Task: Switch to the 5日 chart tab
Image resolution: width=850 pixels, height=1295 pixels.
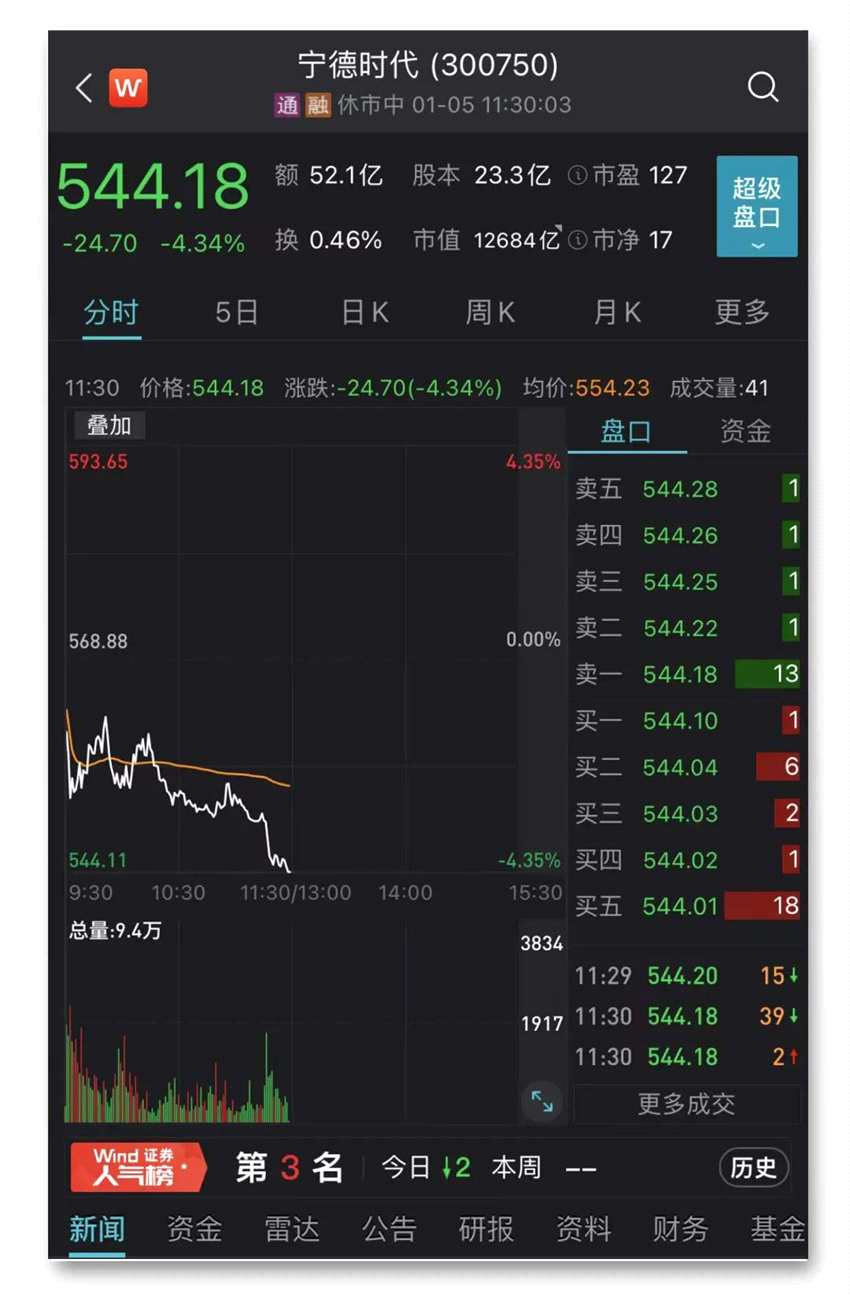Action: click(x=237, y=313)
